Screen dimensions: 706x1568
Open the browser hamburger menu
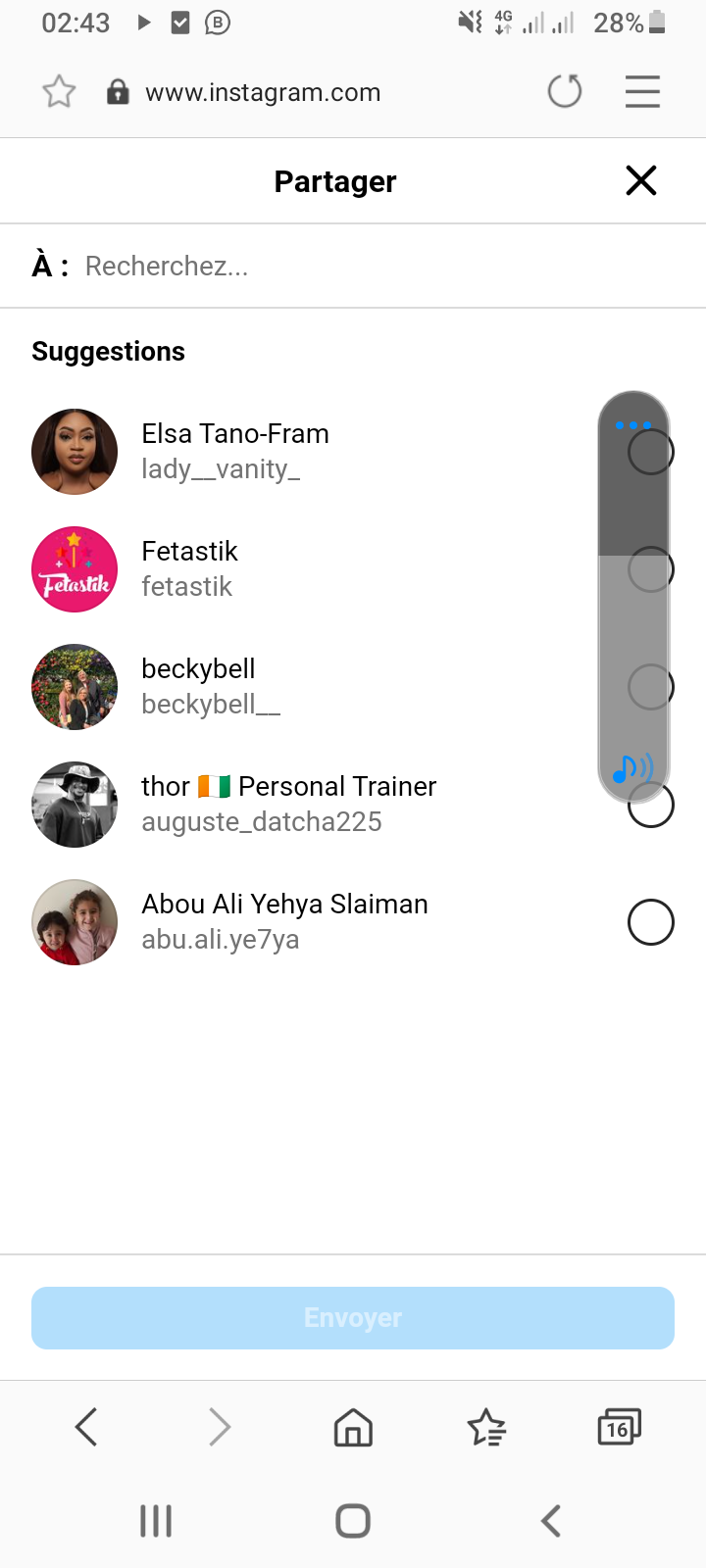coord(642,92)
